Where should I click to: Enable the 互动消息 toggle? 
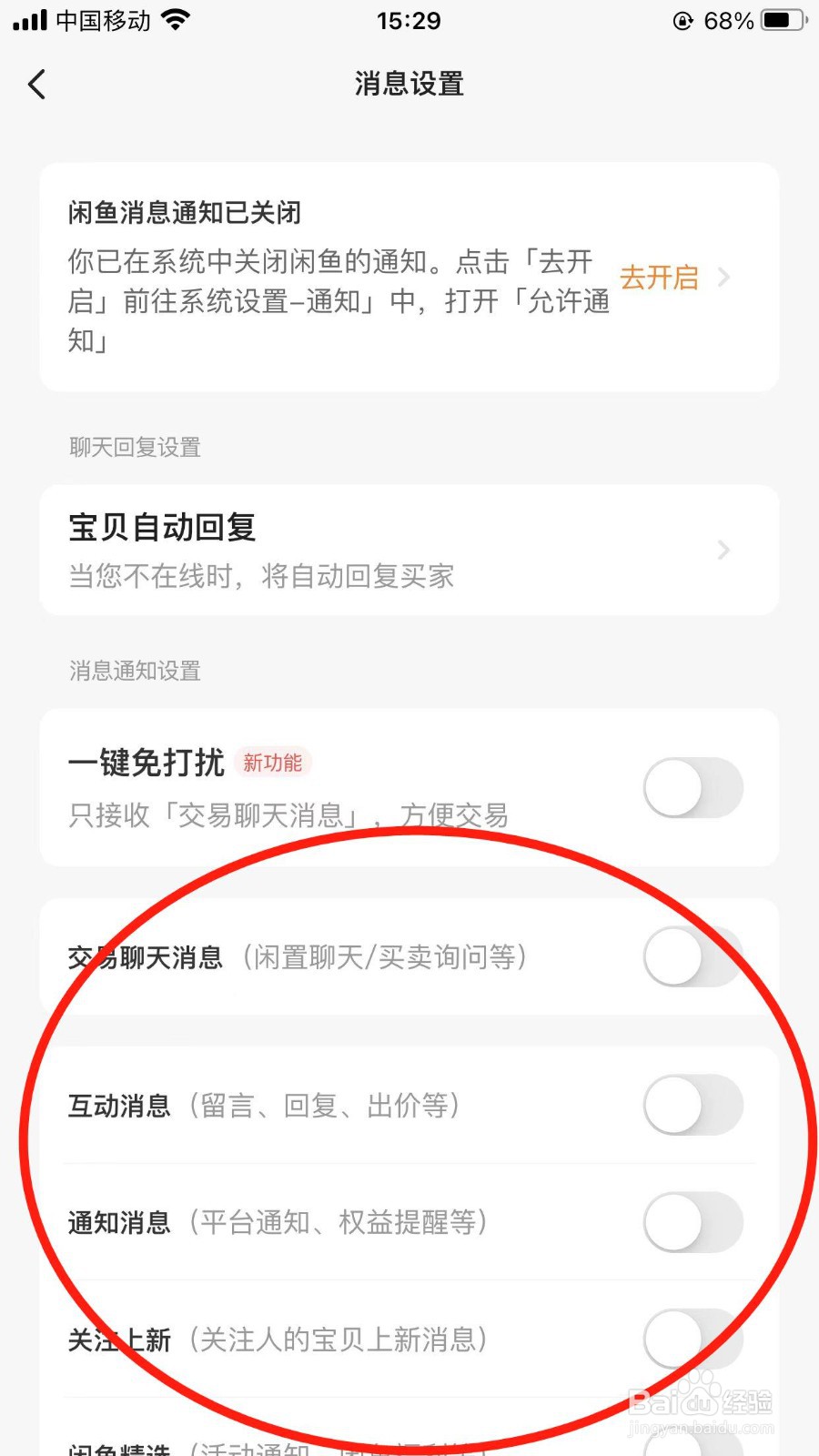pos(693,1106)
